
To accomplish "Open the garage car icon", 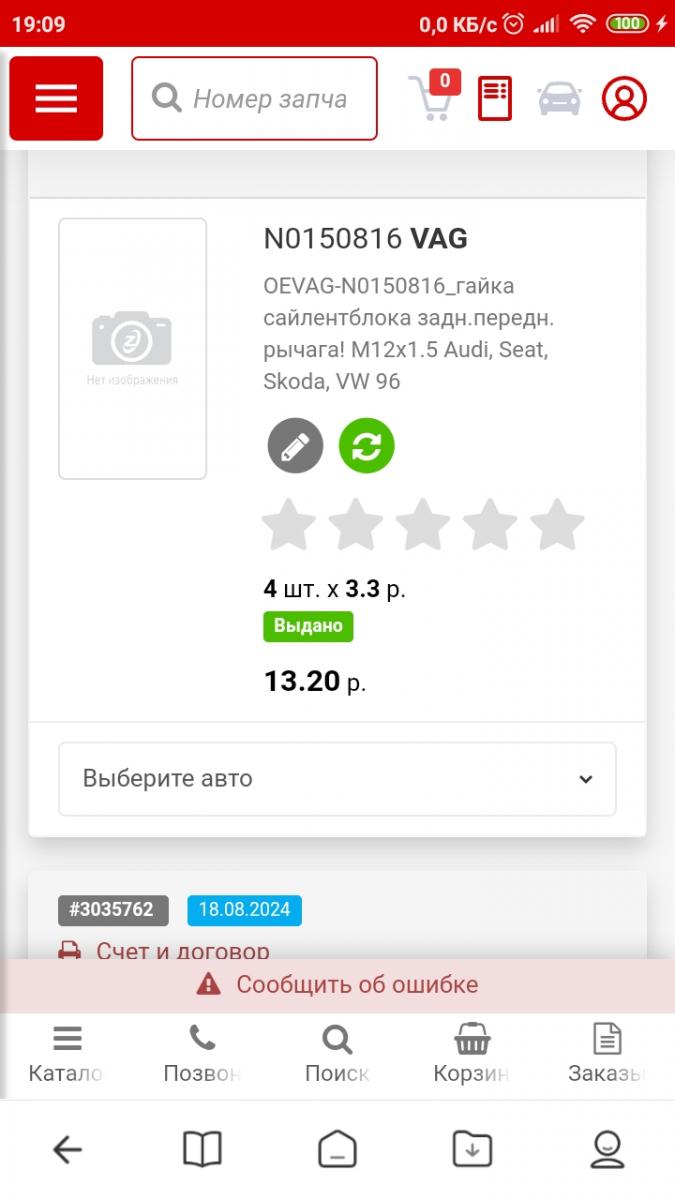I will [559, 98].
